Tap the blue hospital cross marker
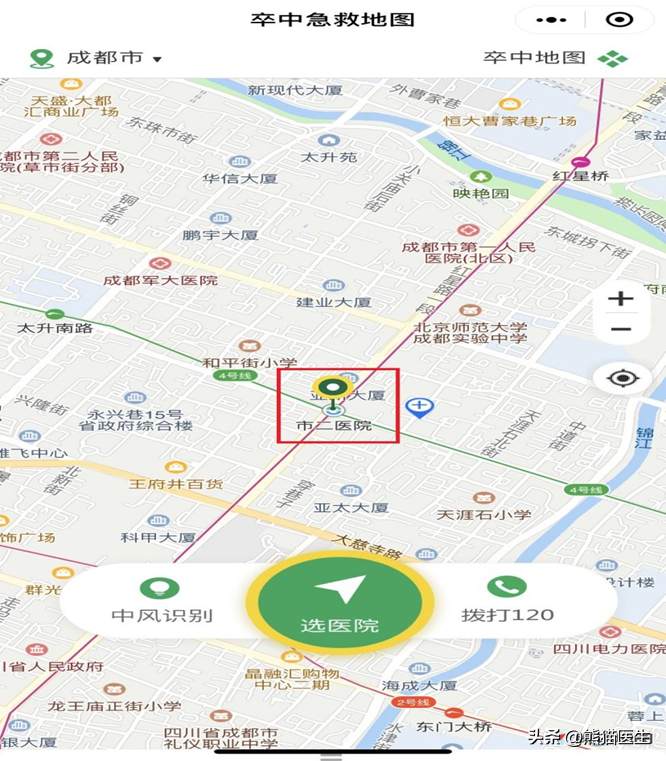 point(420,407)
